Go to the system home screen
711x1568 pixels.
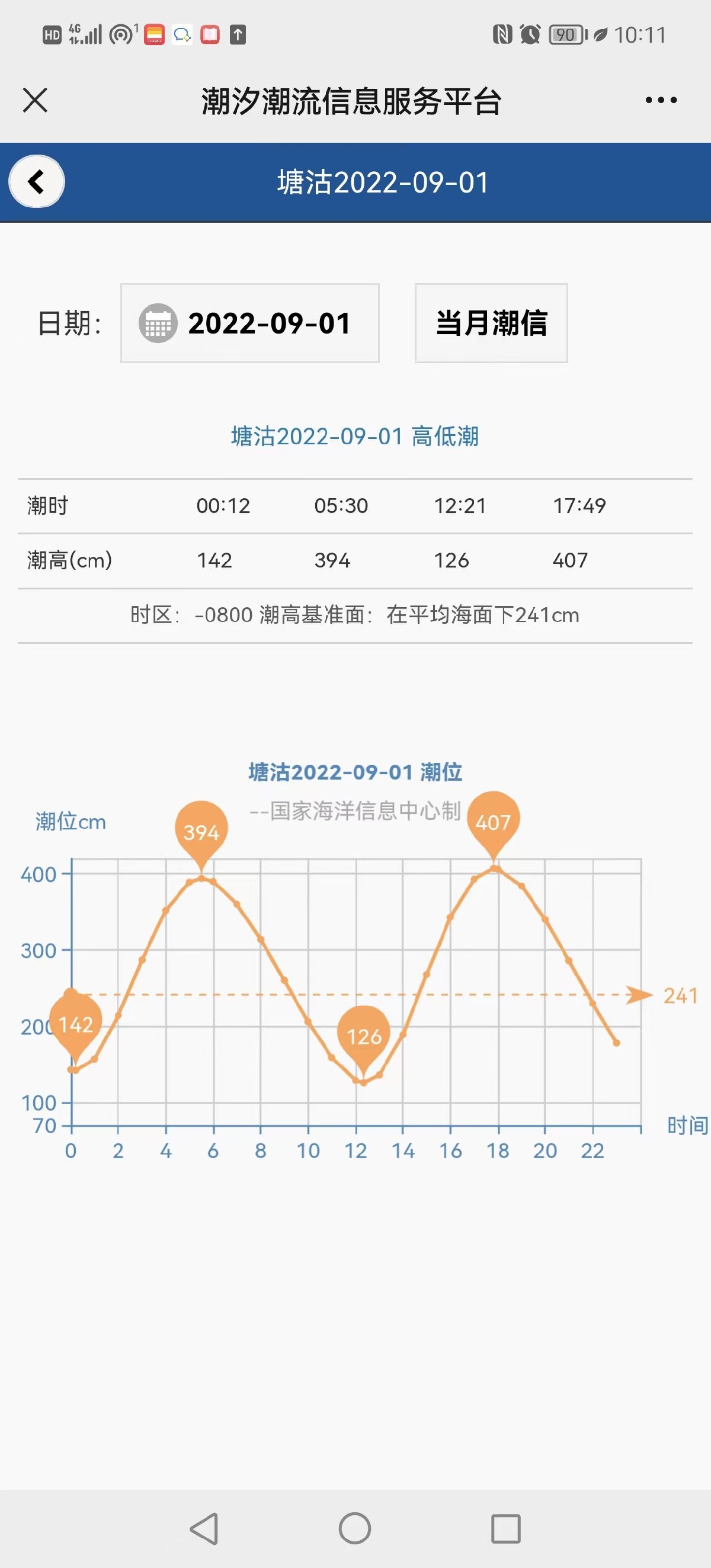[355, 1528]
